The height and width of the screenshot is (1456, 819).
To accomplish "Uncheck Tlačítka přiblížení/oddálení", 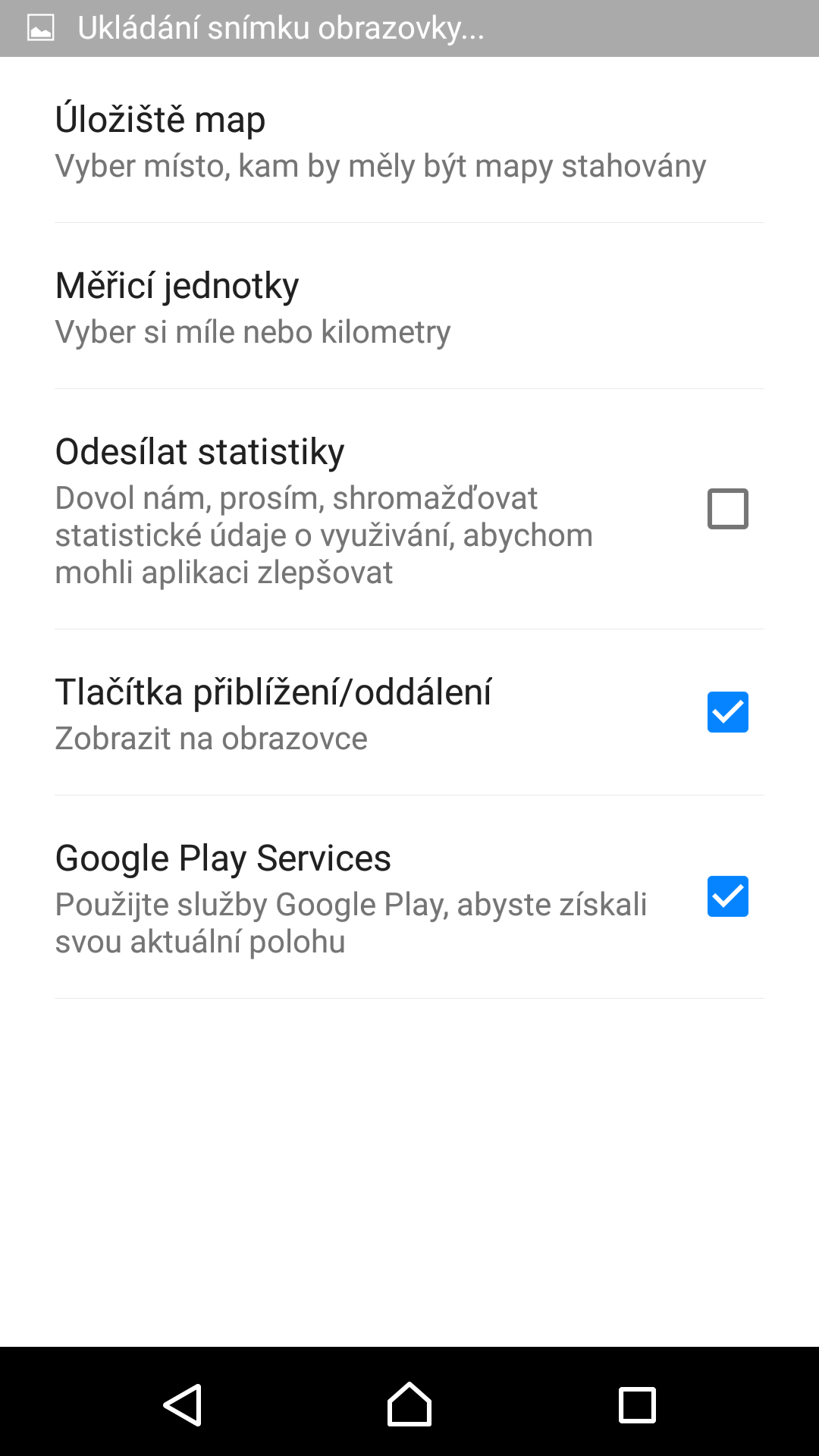I will pos(727,712).
